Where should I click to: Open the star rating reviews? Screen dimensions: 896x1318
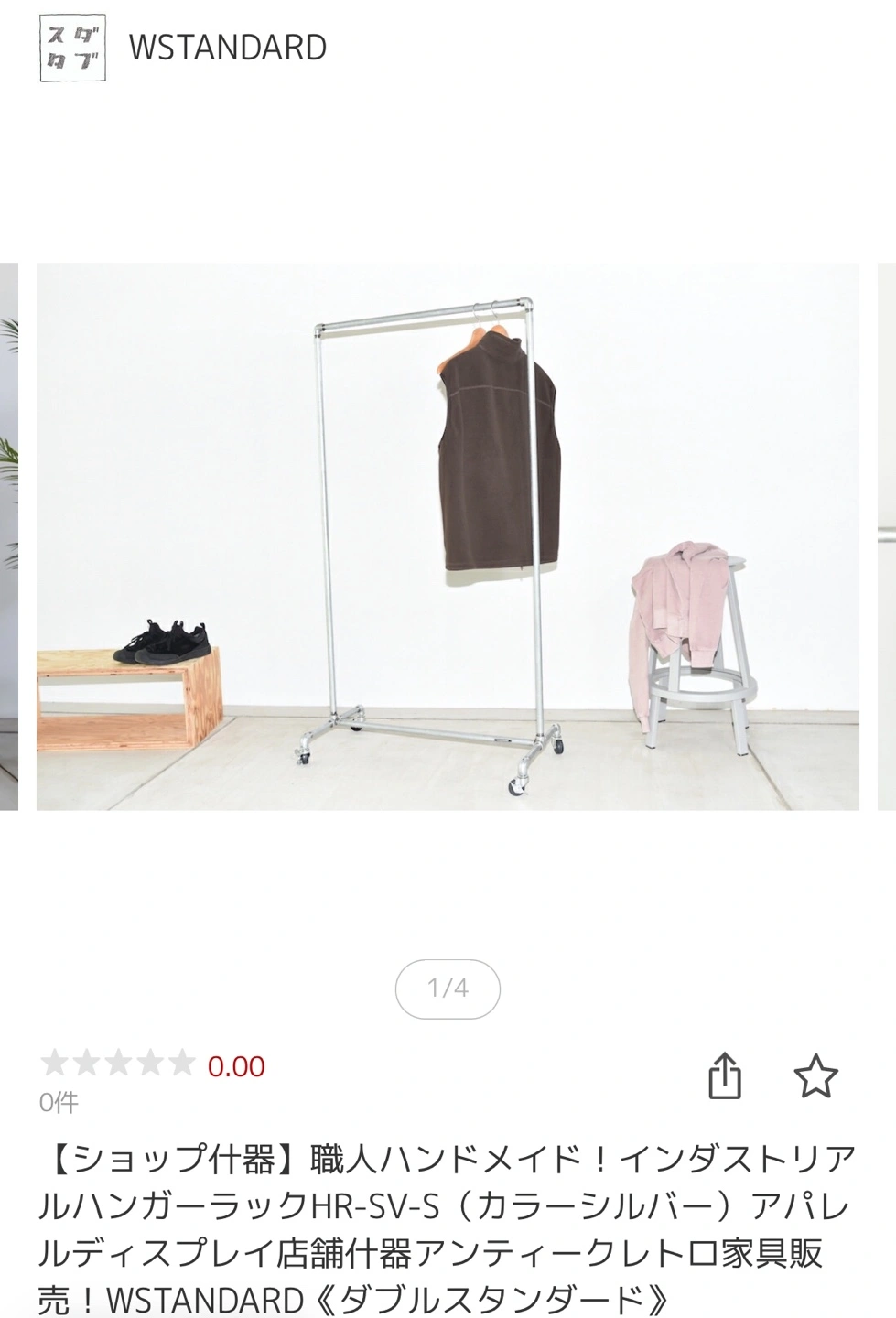tap(118, 1064)
